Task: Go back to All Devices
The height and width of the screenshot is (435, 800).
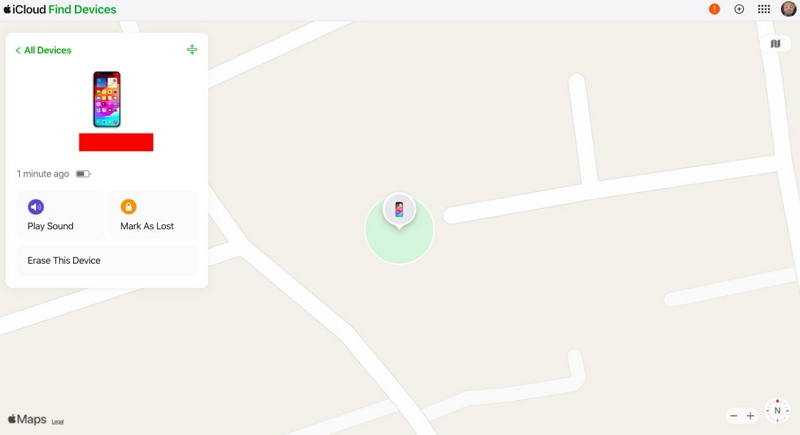Action: click(43, 50)
